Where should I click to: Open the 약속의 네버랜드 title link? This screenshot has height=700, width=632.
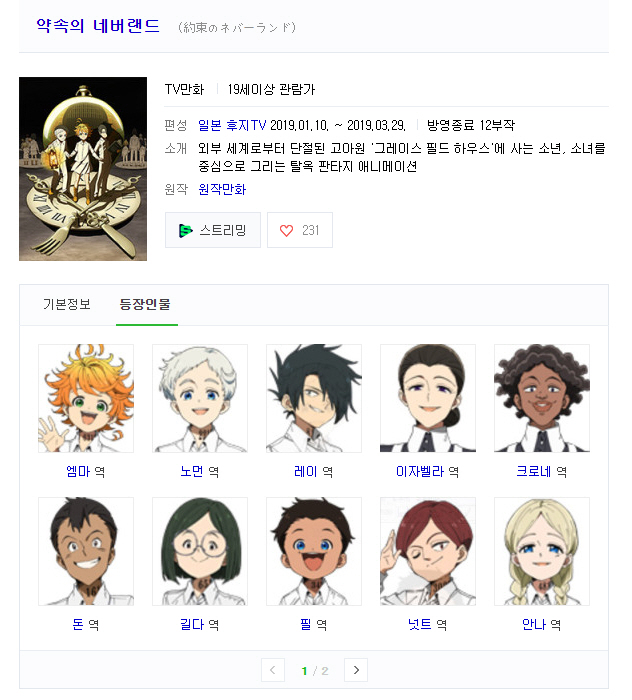[x=97, y=25]
